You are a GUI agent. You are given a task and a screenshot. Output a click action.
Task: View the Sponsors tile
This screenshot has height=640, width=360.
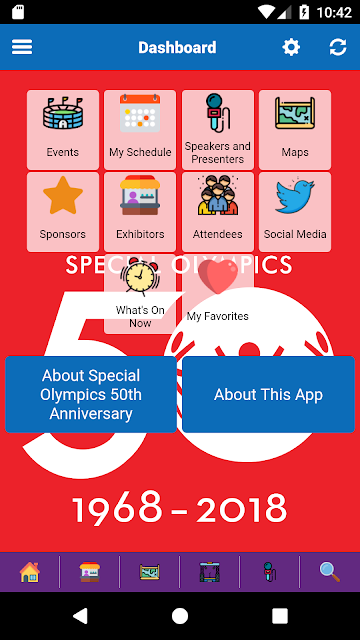(63, 212)
